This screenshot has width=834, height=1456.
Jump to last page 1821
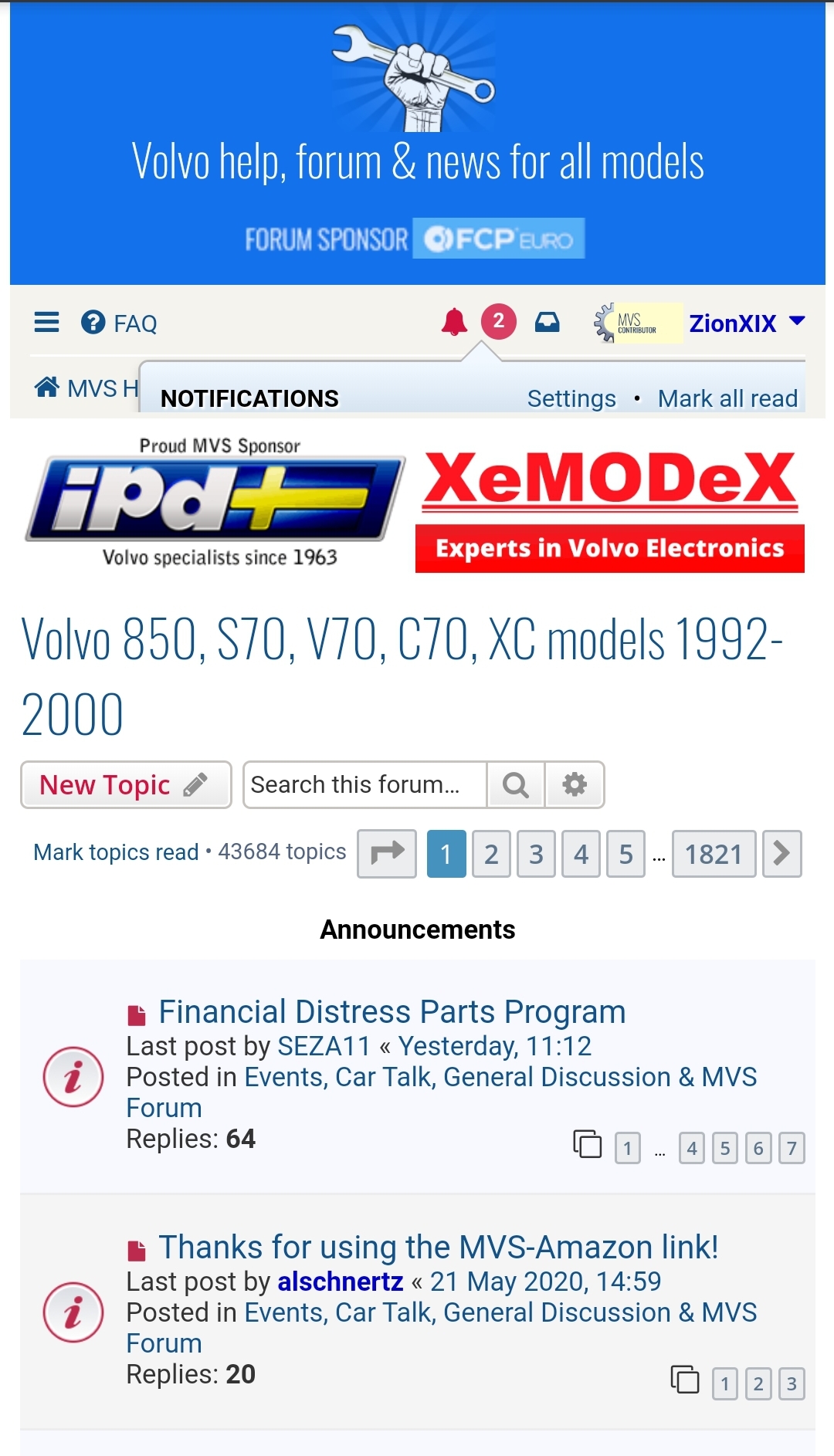click(x=714, y=854)
